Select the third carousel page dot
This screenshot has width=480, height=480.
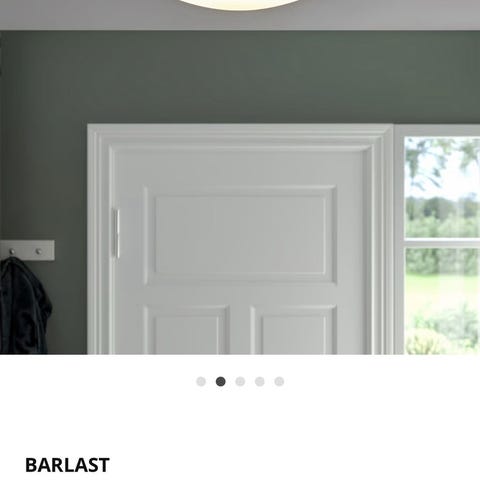[240, 381]
